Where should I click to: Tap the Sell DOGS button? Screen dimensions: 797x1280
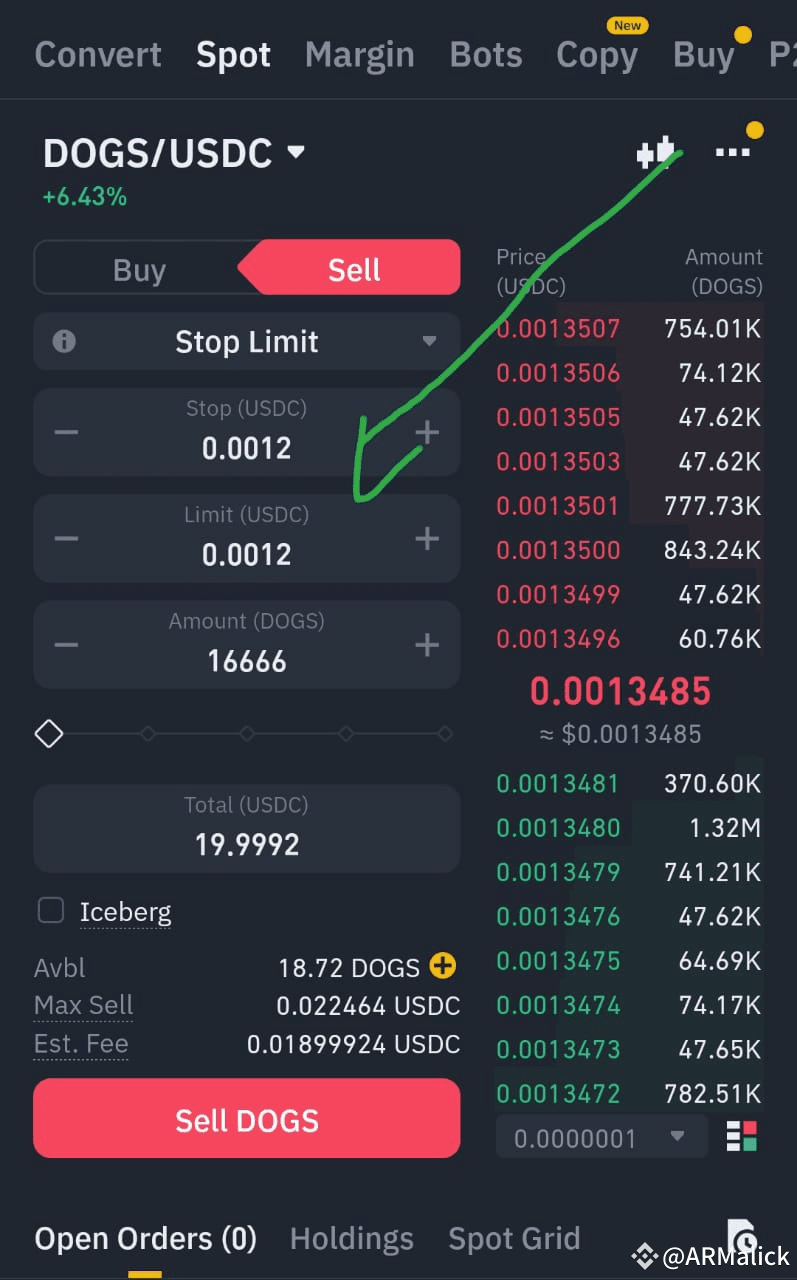(247, 1118)
